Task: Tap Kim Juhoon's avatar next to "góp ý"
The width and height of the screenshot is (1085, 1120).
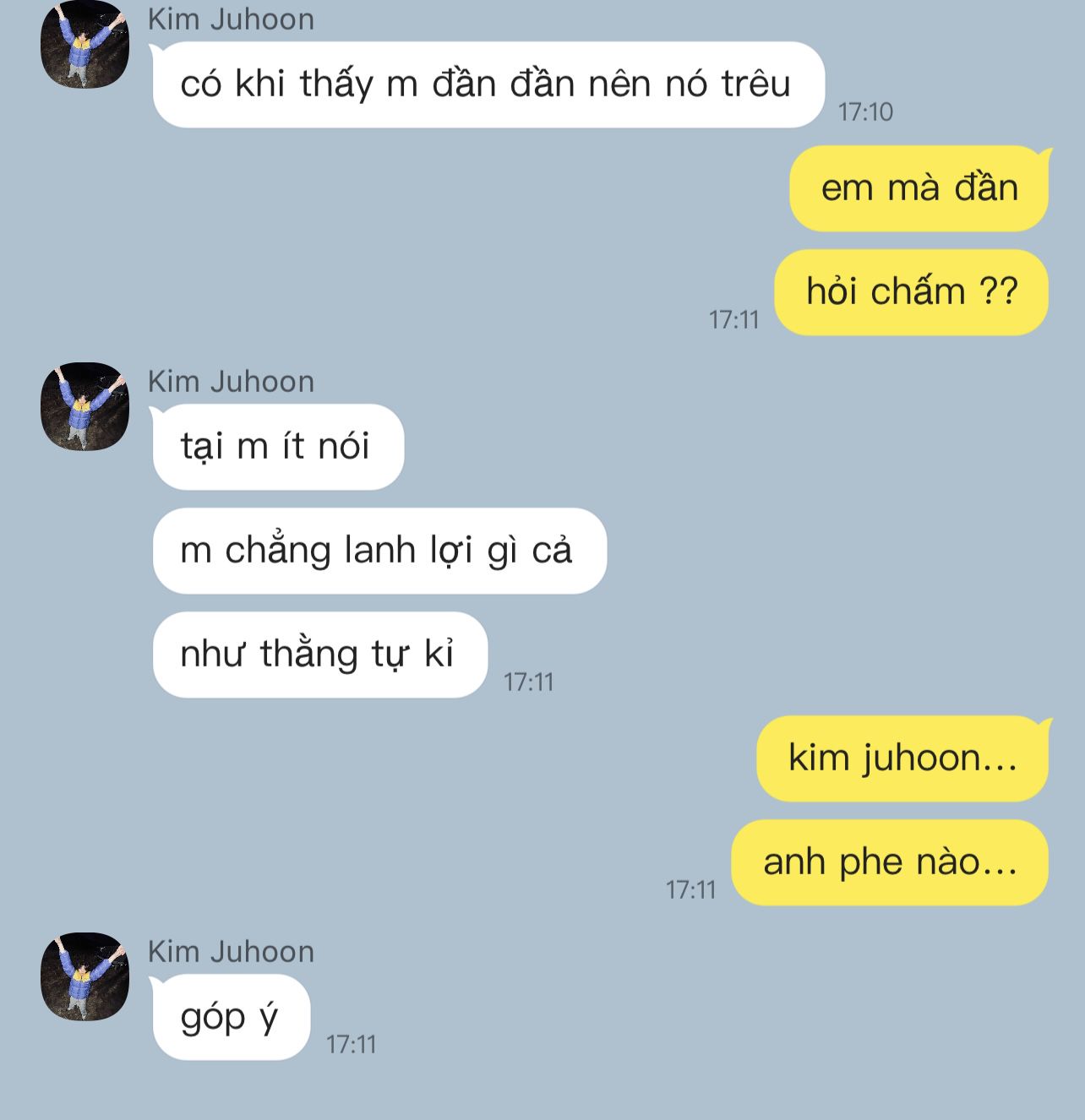Action: [x=85, y=976]
